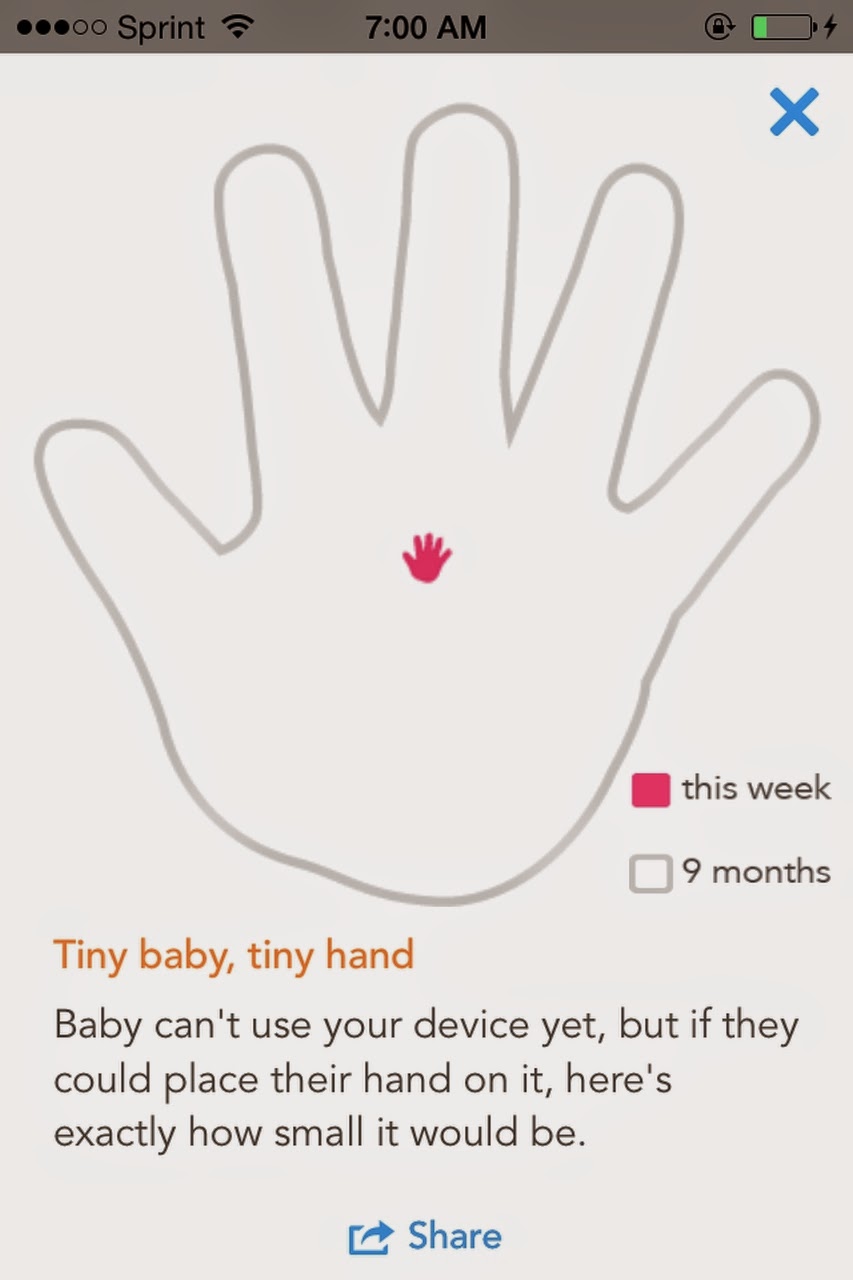853x1280 pixels.
Task: Close the baby hand size view
Action: point(794,112)
